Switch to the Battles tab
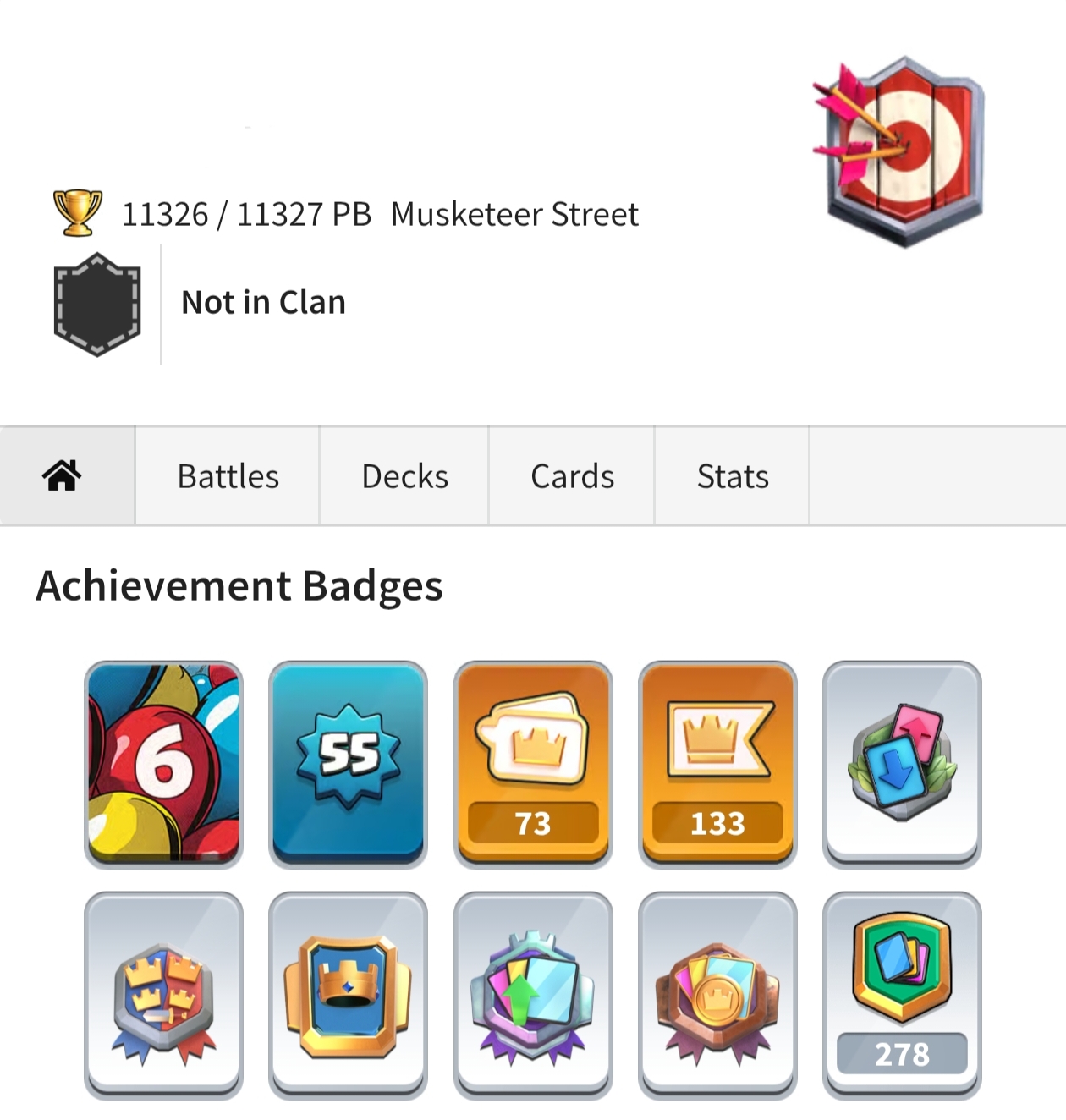 click(x=228, y=475)
